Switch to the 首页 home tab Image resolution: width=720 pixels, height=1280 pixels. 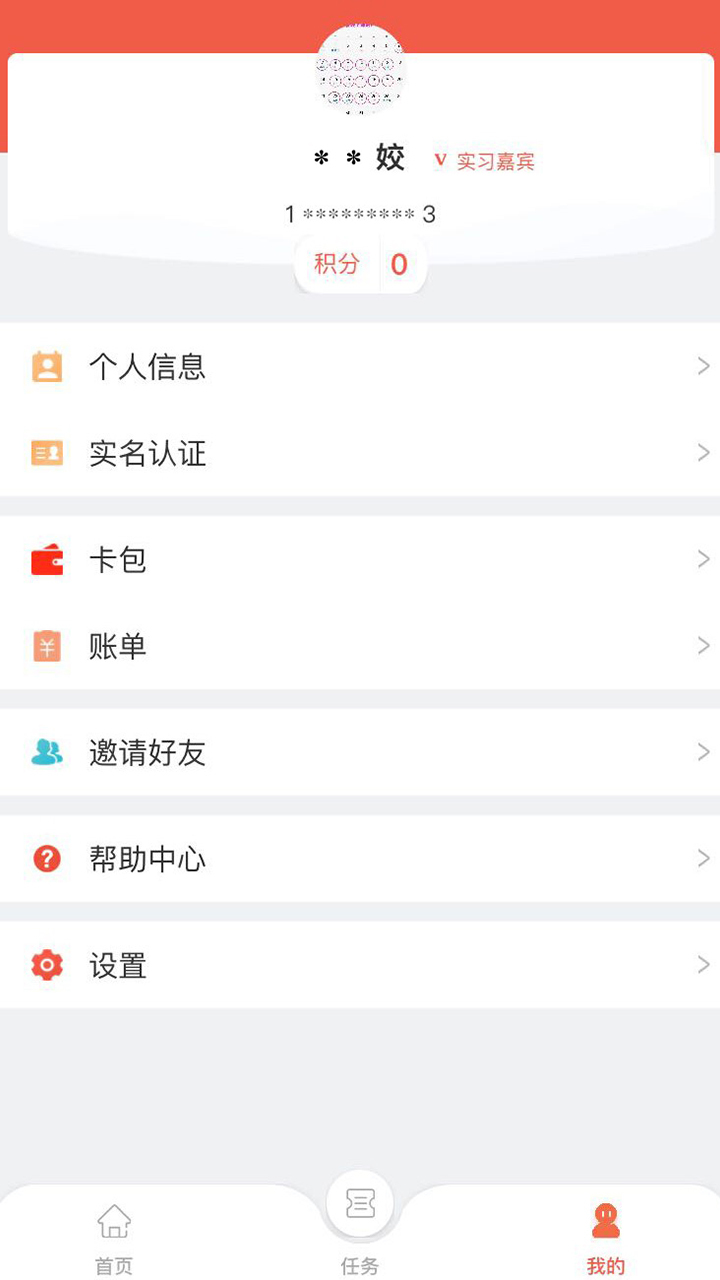tap(114, 1238)
